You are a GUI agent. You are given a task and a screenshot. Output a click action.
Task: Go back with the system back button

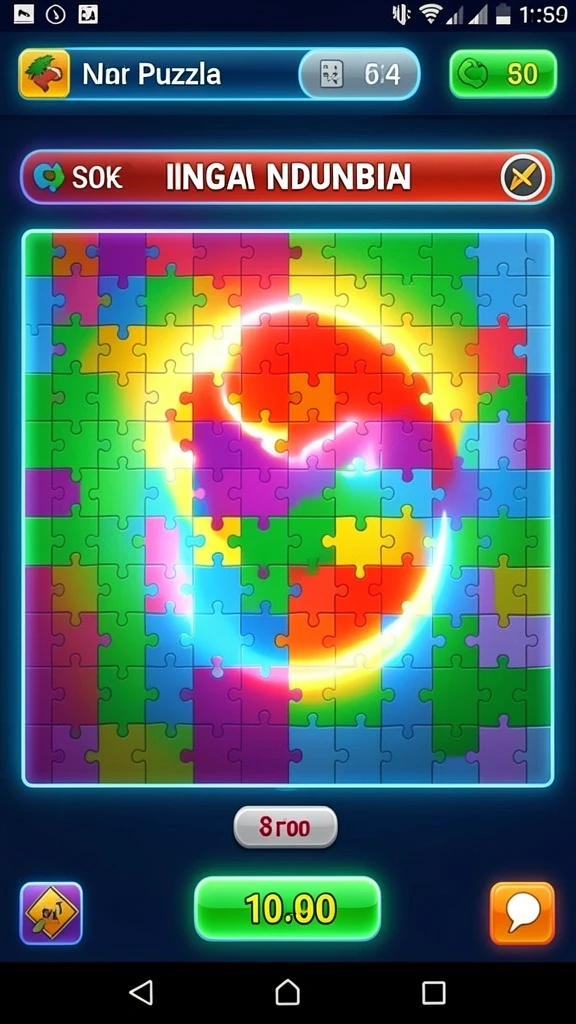[x=141, y=992]
